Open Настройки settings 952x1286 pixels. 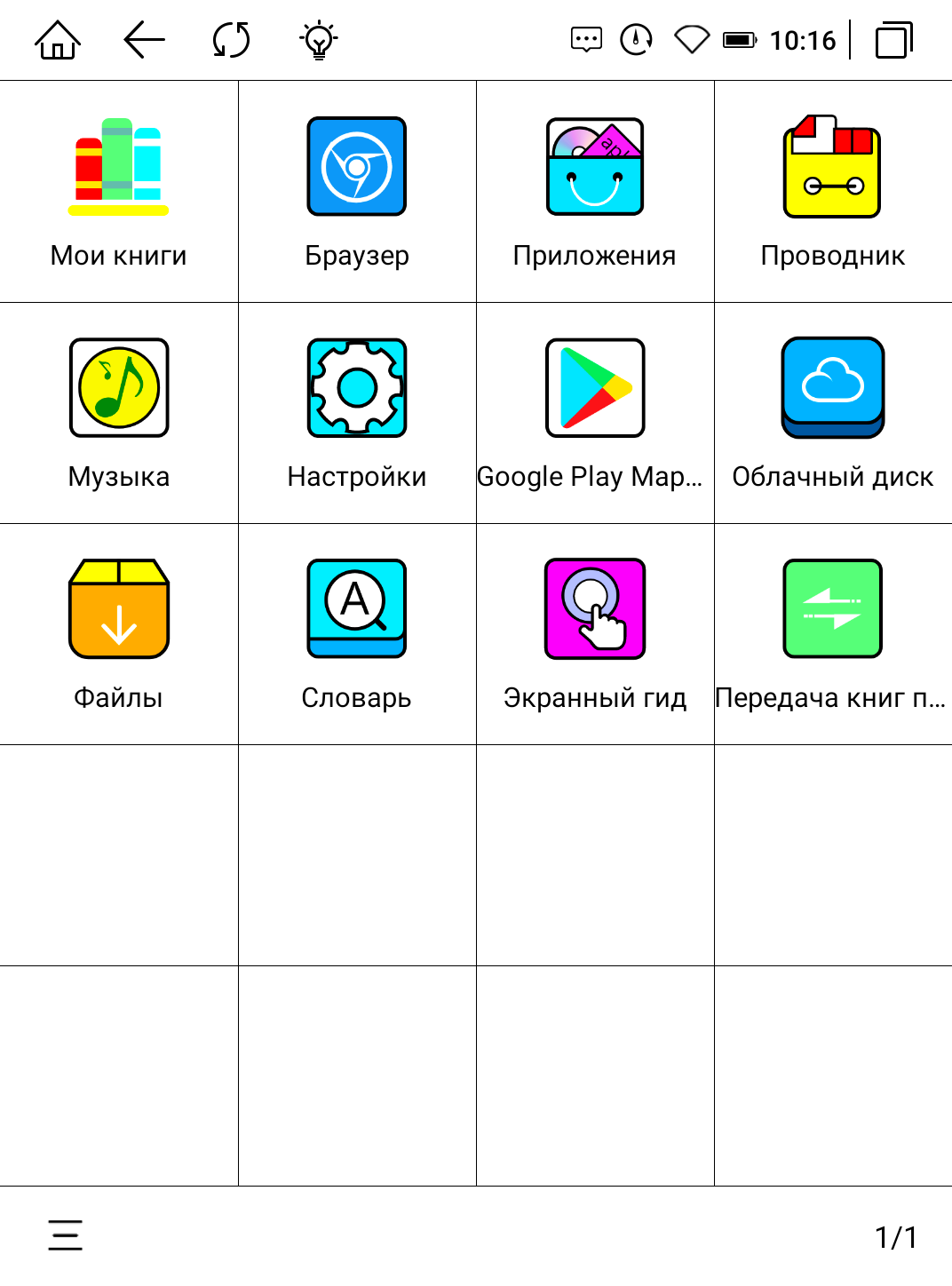pyautogui.click(x=356, y=388)
